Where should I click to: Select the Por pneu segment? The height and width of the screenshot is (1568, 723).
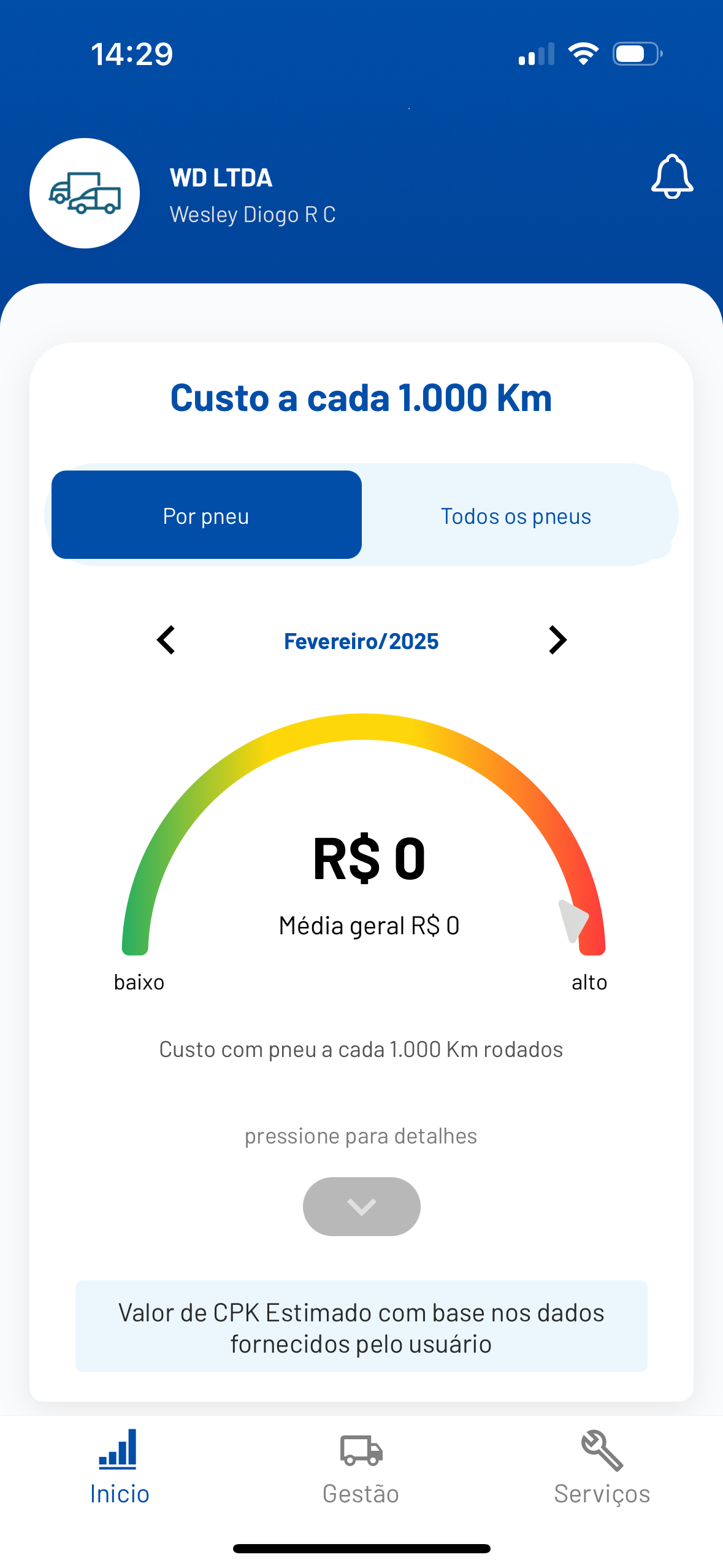click(x=207, y=515)
